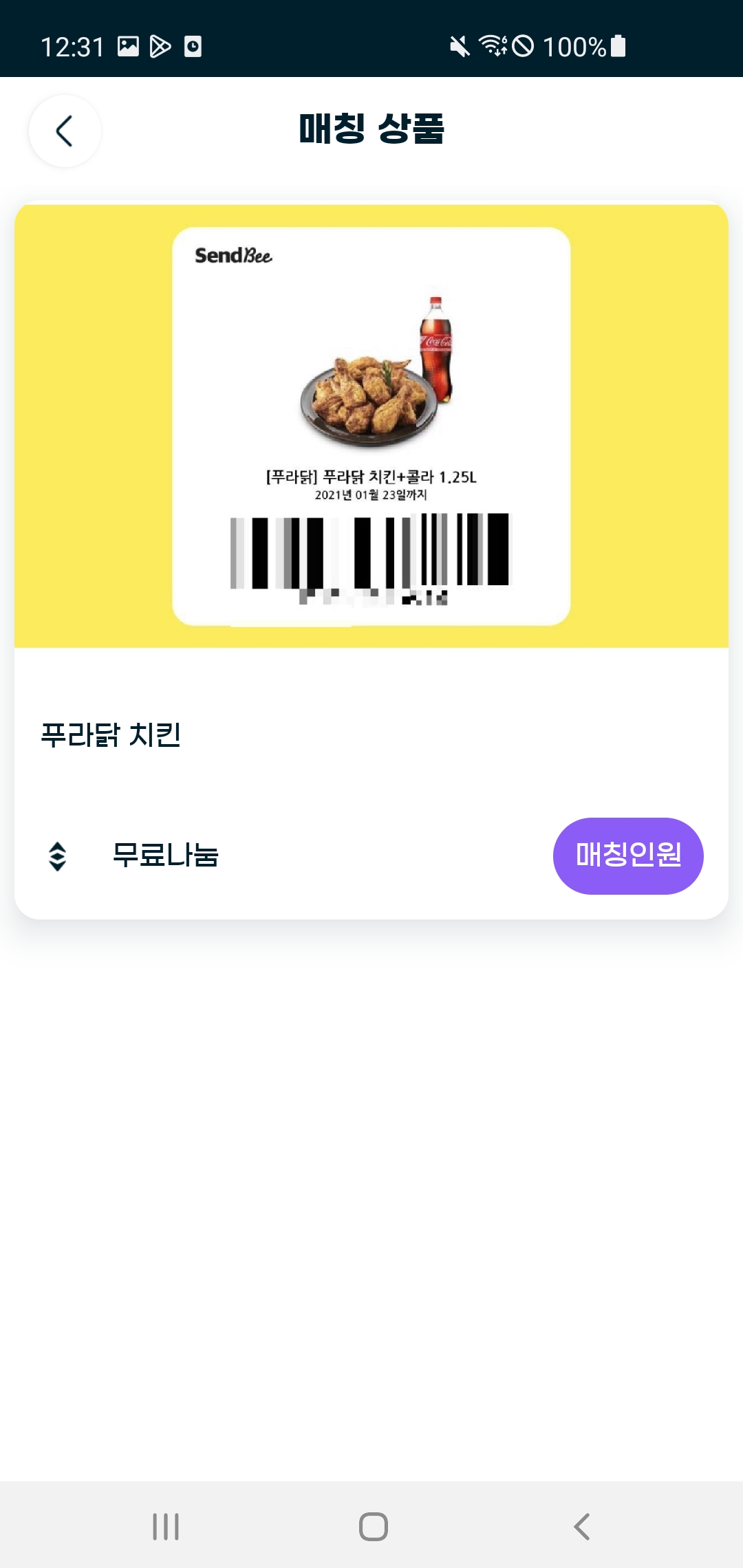Expand the price sorting control
This screenshot has height=1568, width=743.
tap(58, 856)
